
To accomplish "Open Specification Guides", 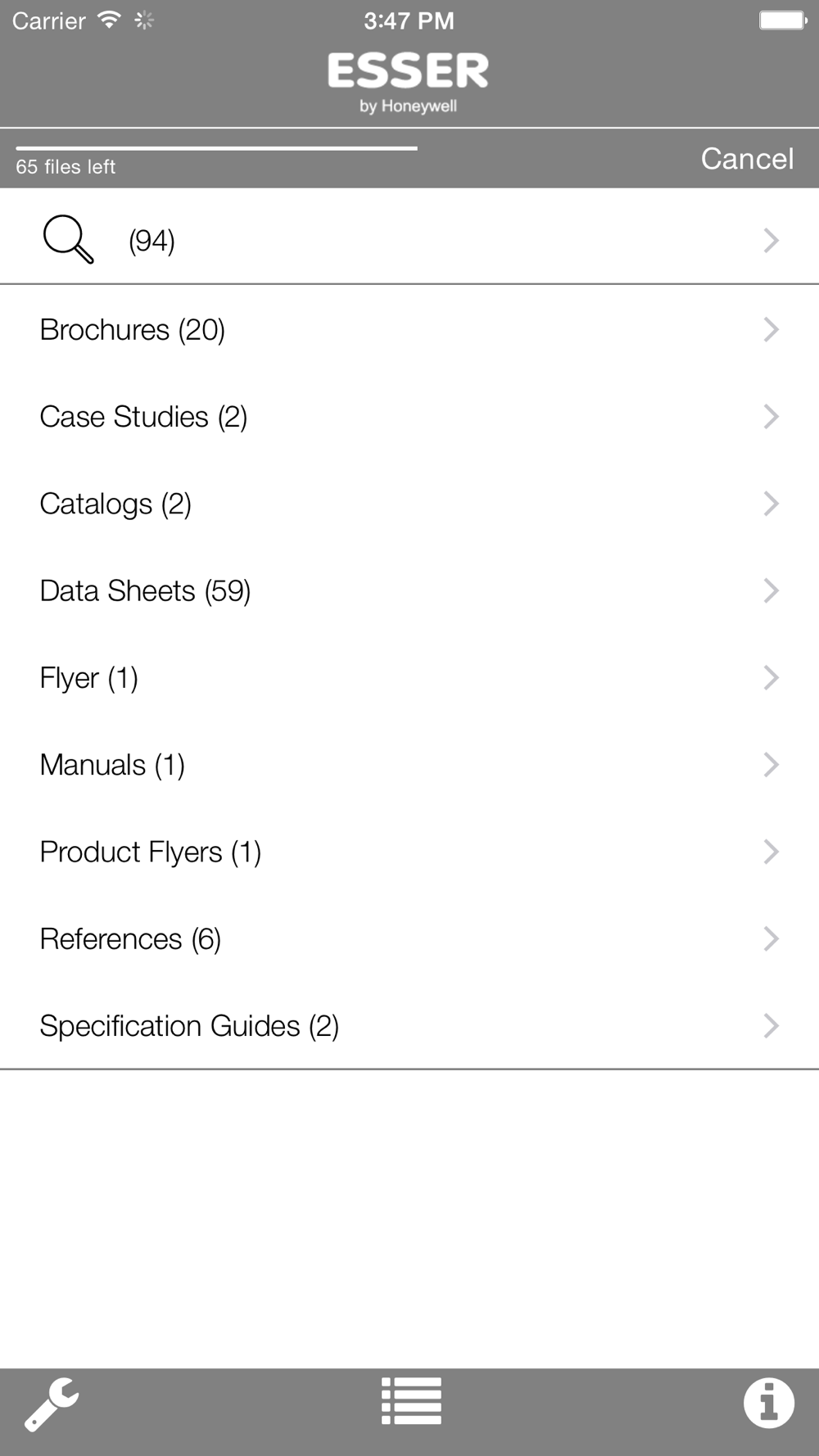I will tap(409, 1026).
